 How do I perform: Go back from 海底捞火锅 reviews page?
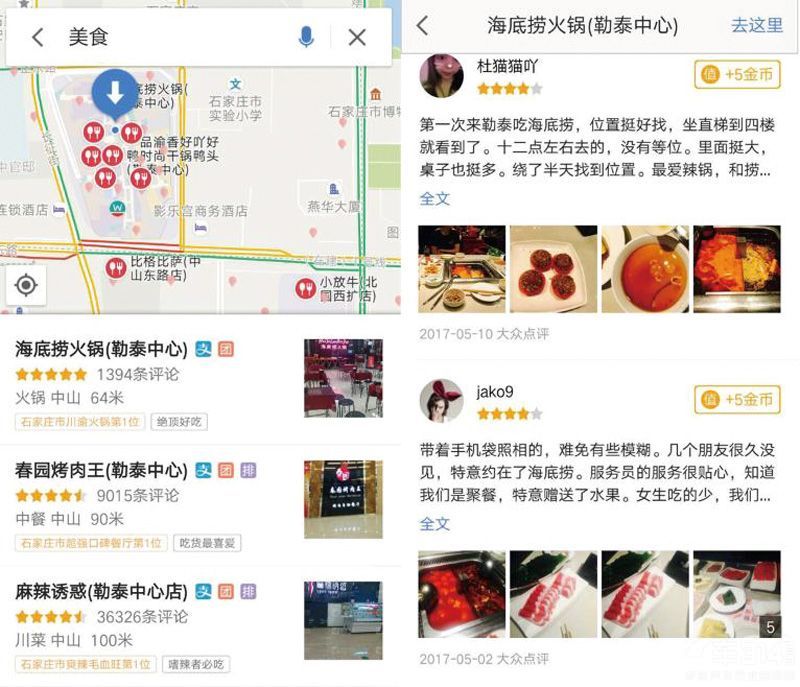[x=423, y=26]
